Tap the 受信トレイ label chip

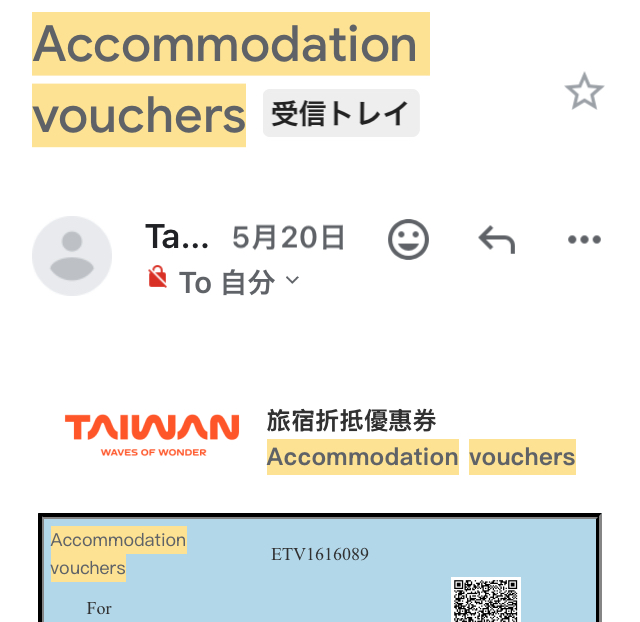pyautogui.click(x=341, y=113)
